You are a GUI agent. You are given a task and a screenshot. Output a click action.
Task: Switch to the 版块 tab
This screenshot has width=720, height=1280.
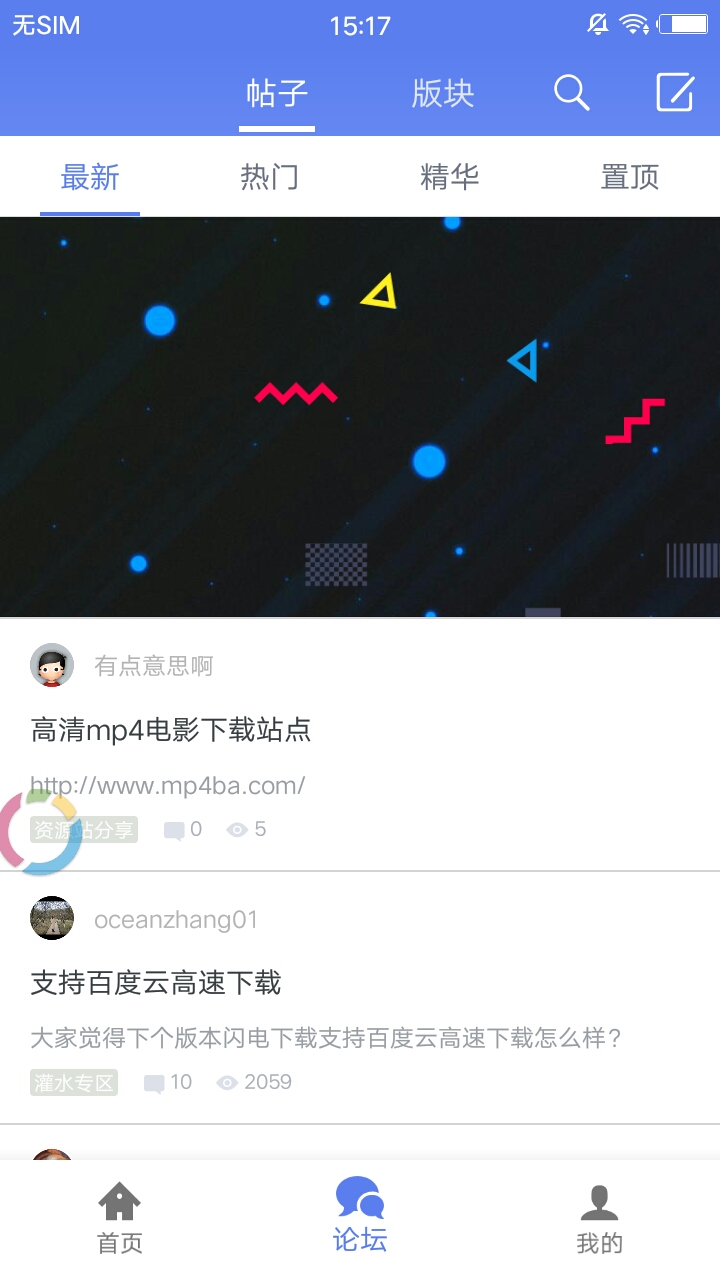(442, 93)
